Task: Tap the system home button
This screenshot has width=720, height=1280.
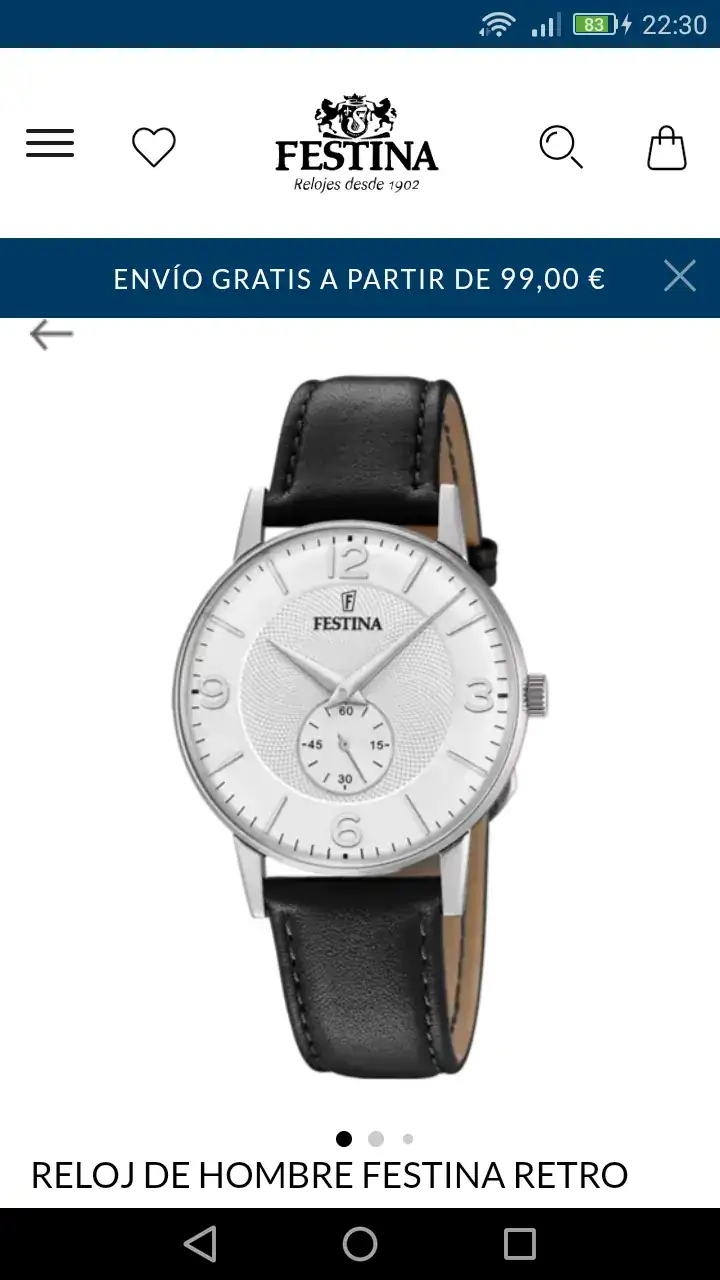Action: coord(360,1244)
